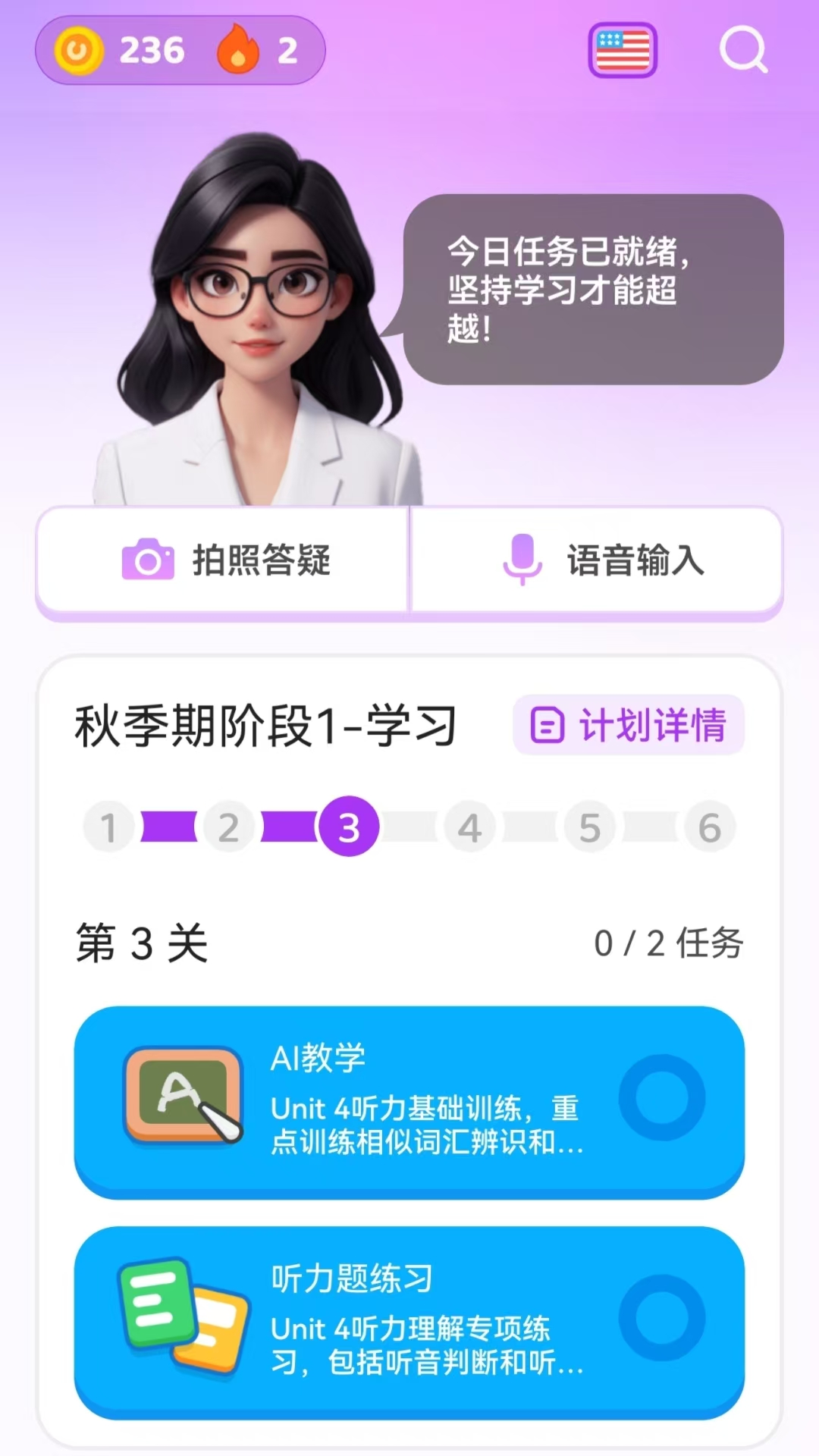Tap the microphone icon for voice input

522,561
